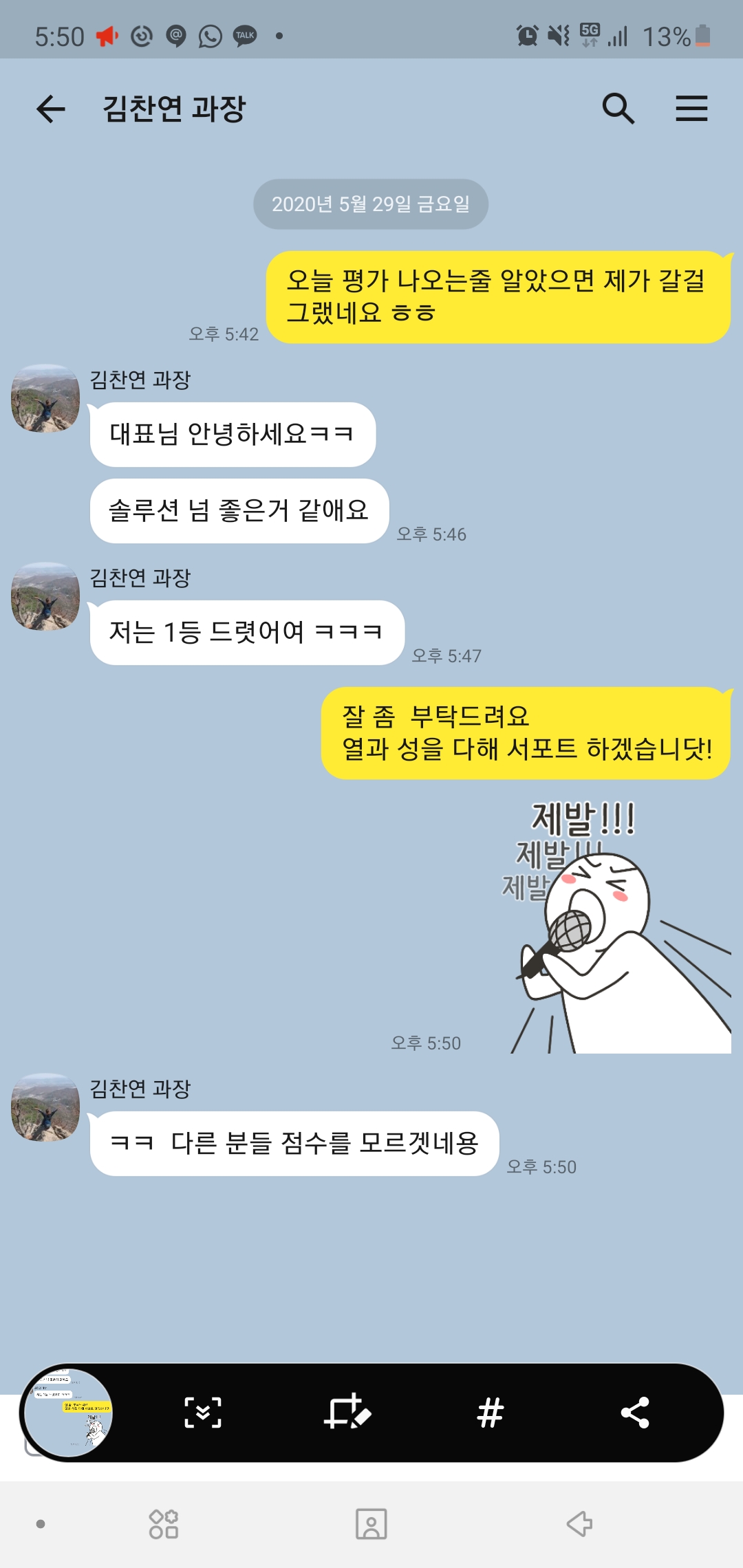This screenshot has height=1568, width=743.
Task: Crop and edit the screenshot
Action: [347, 1413]
